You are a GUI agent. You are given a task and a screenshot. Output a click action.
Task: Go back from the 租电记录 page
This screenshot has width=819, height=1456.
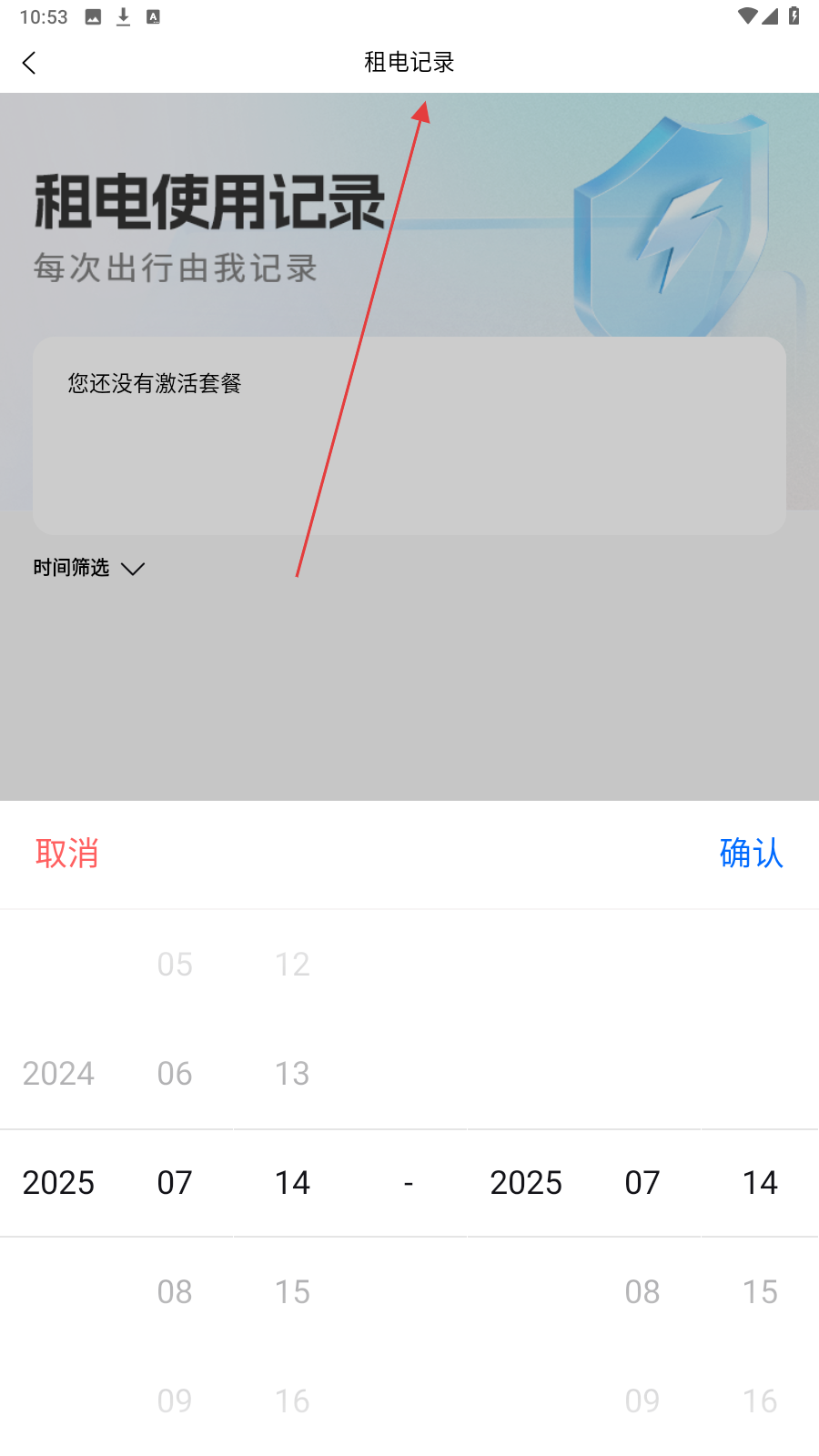click(29, 63)
